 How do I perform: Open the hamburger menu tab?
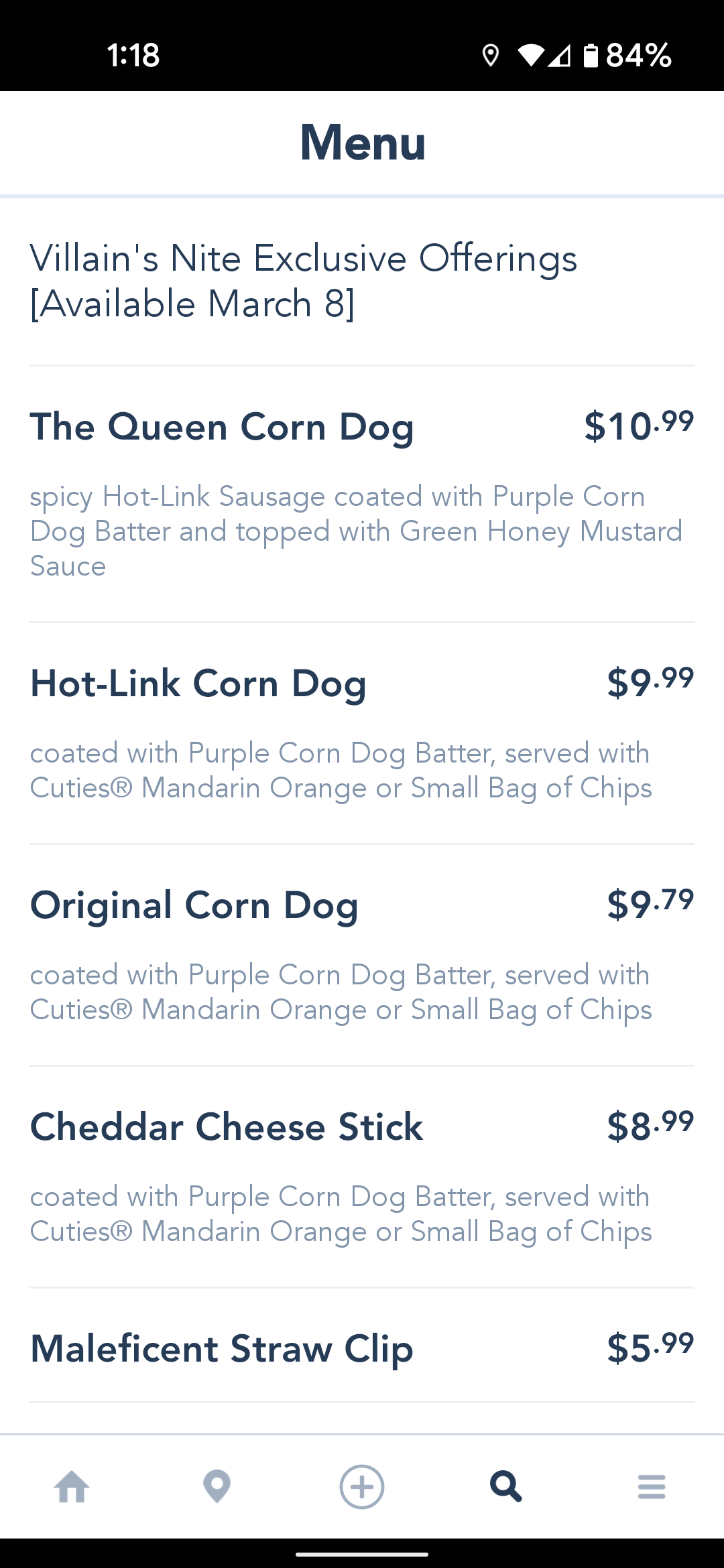[652, 1487]
